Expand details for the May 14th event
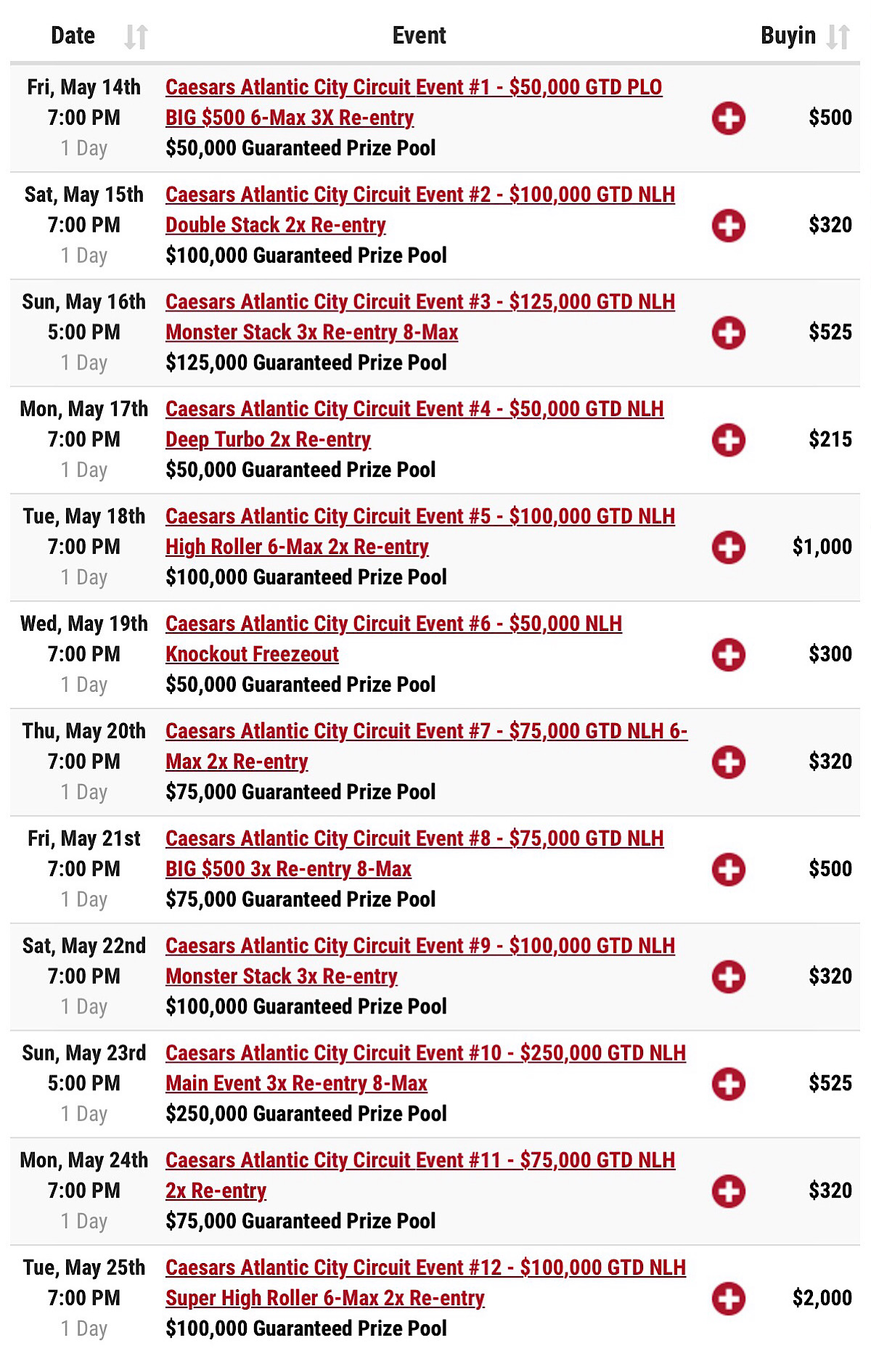Viewport: 871px width, 1372px height. click(728, 118)
